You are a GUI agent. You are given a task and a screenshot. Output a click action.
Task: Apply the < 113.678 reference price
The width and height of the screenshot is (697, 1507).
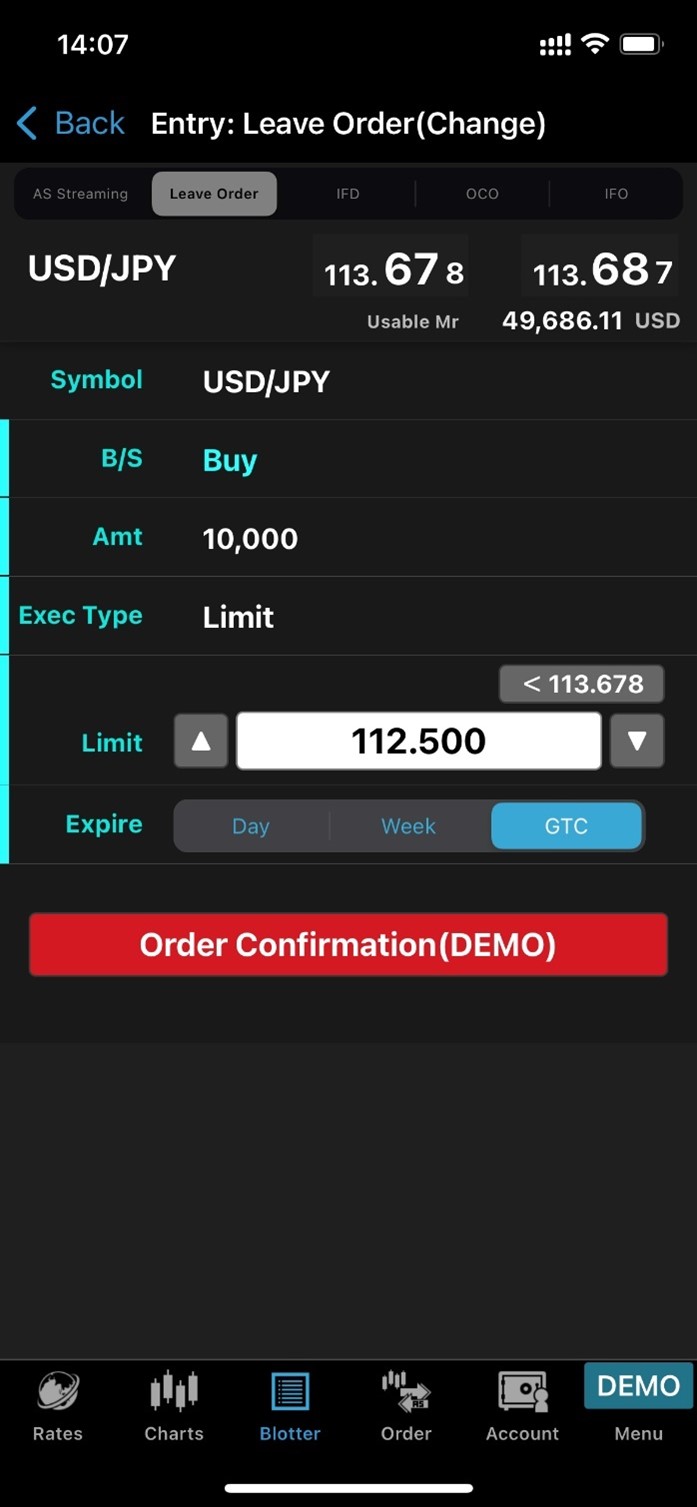[581, 684]
